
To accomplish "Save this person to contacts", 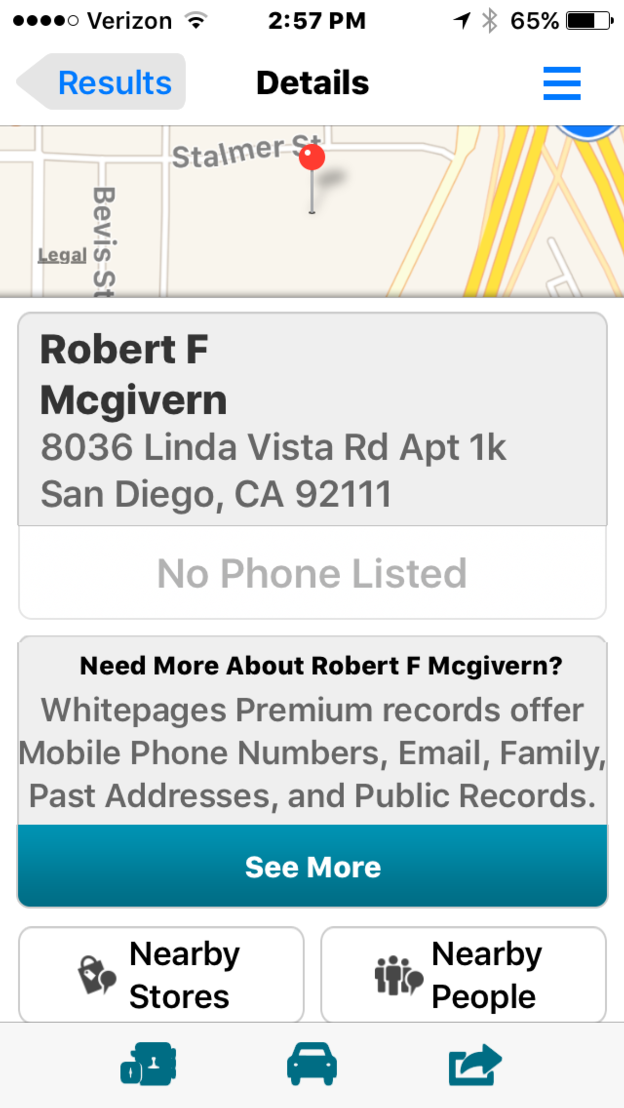I will pyautogui.click(x=148, y=1065).
